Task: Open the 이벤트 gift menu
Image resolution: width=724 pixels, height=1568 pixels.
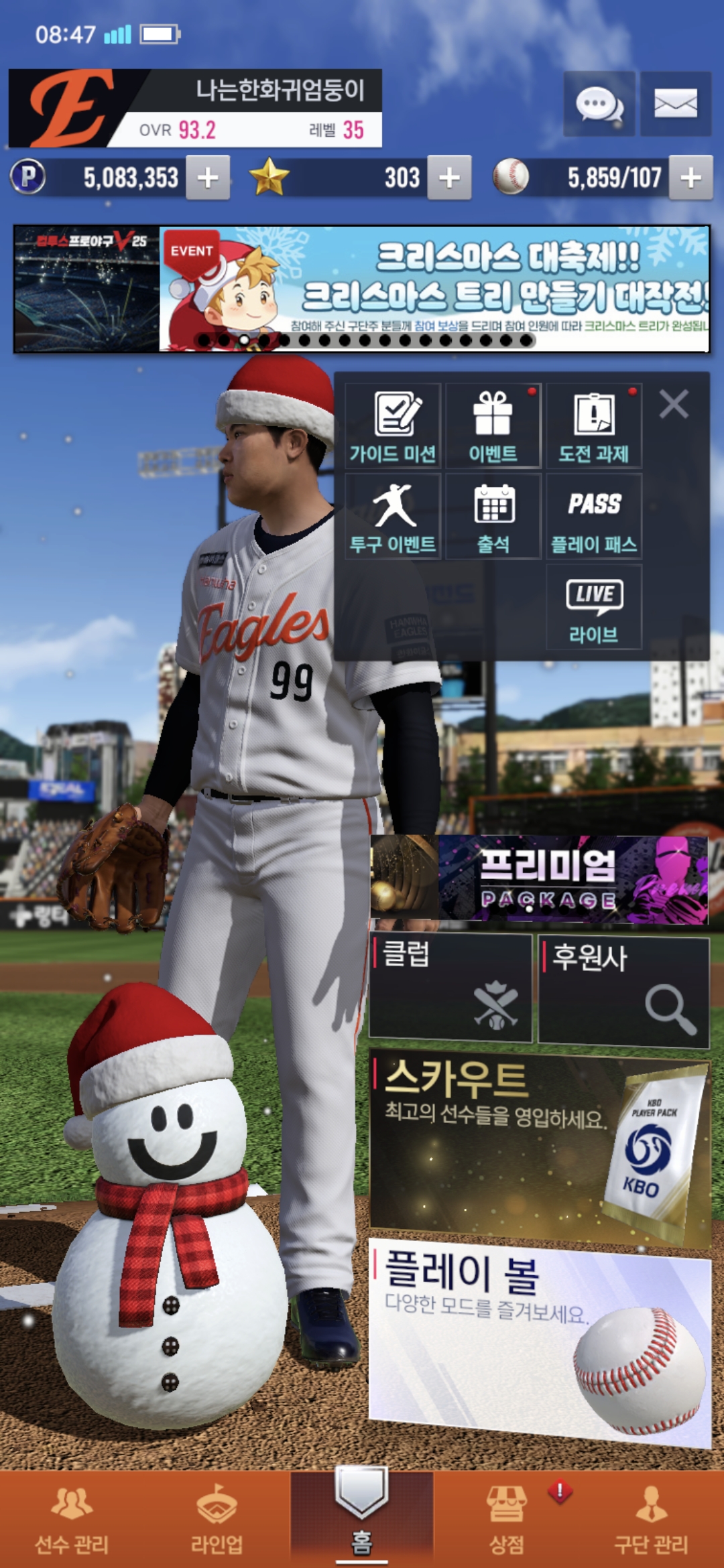Action: [493, 426]
